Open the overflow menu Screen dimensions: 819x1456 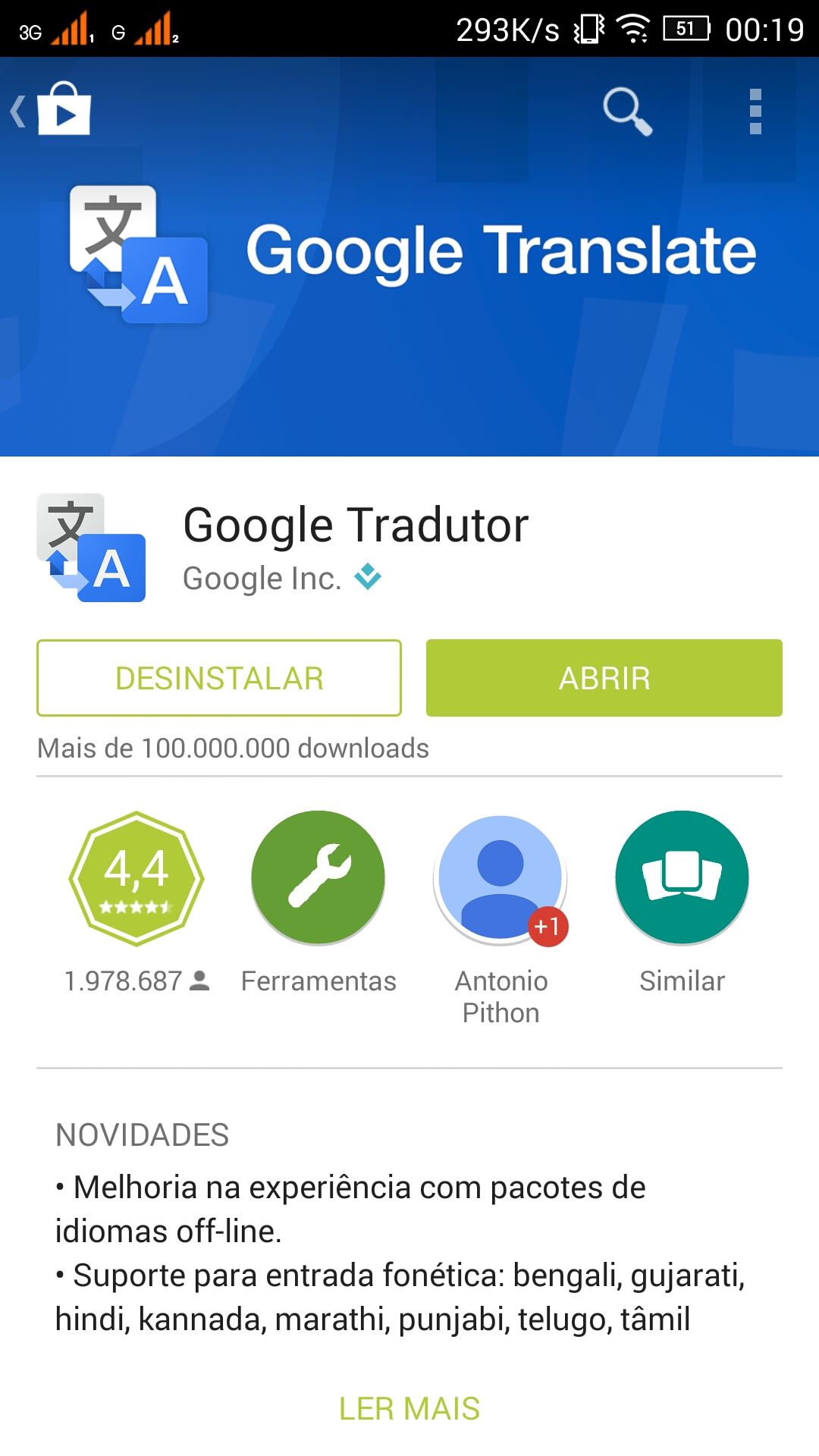[x=755, y=111]
